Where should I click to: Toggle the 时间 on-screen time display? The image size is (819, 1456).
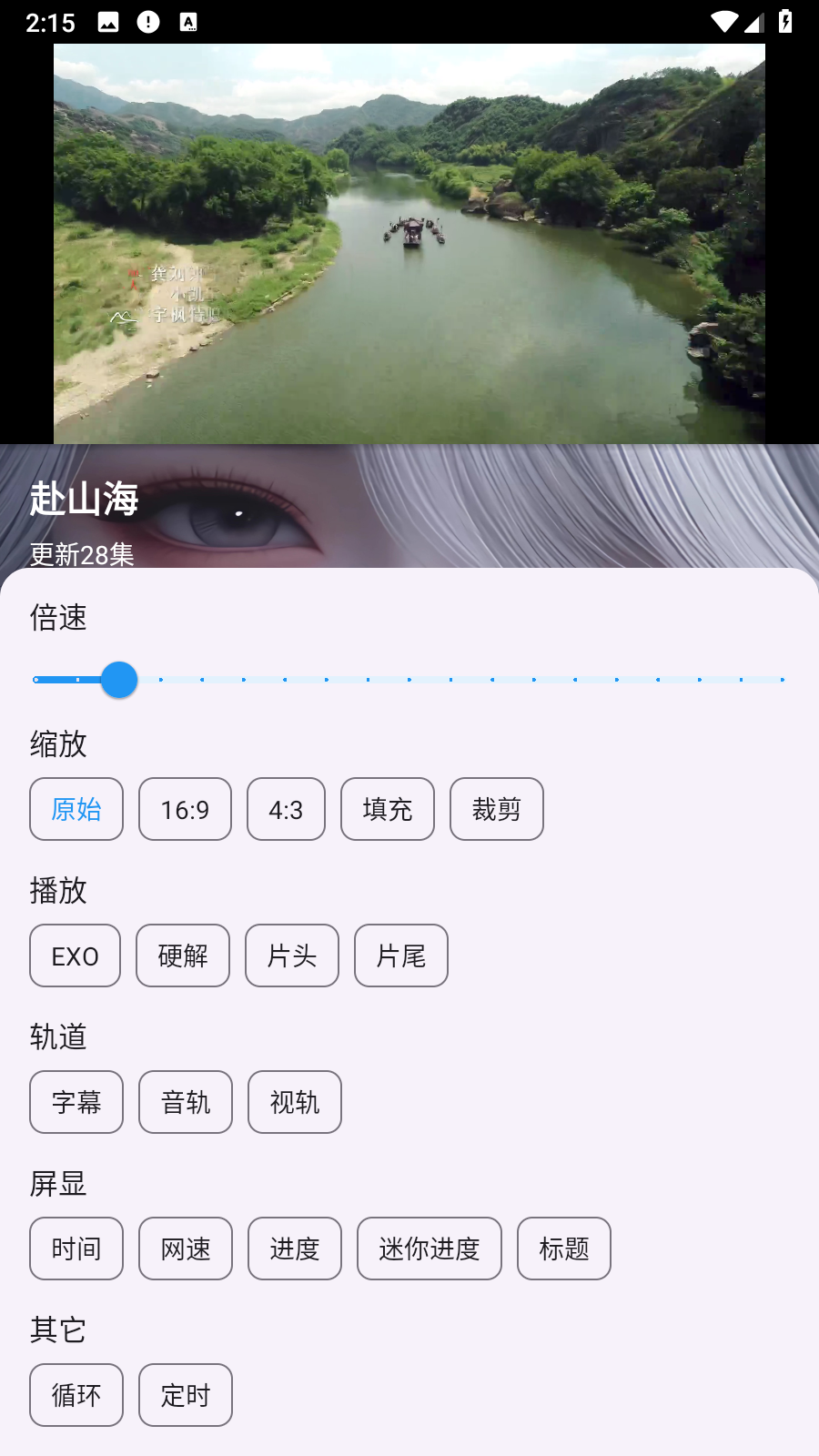76,1249
